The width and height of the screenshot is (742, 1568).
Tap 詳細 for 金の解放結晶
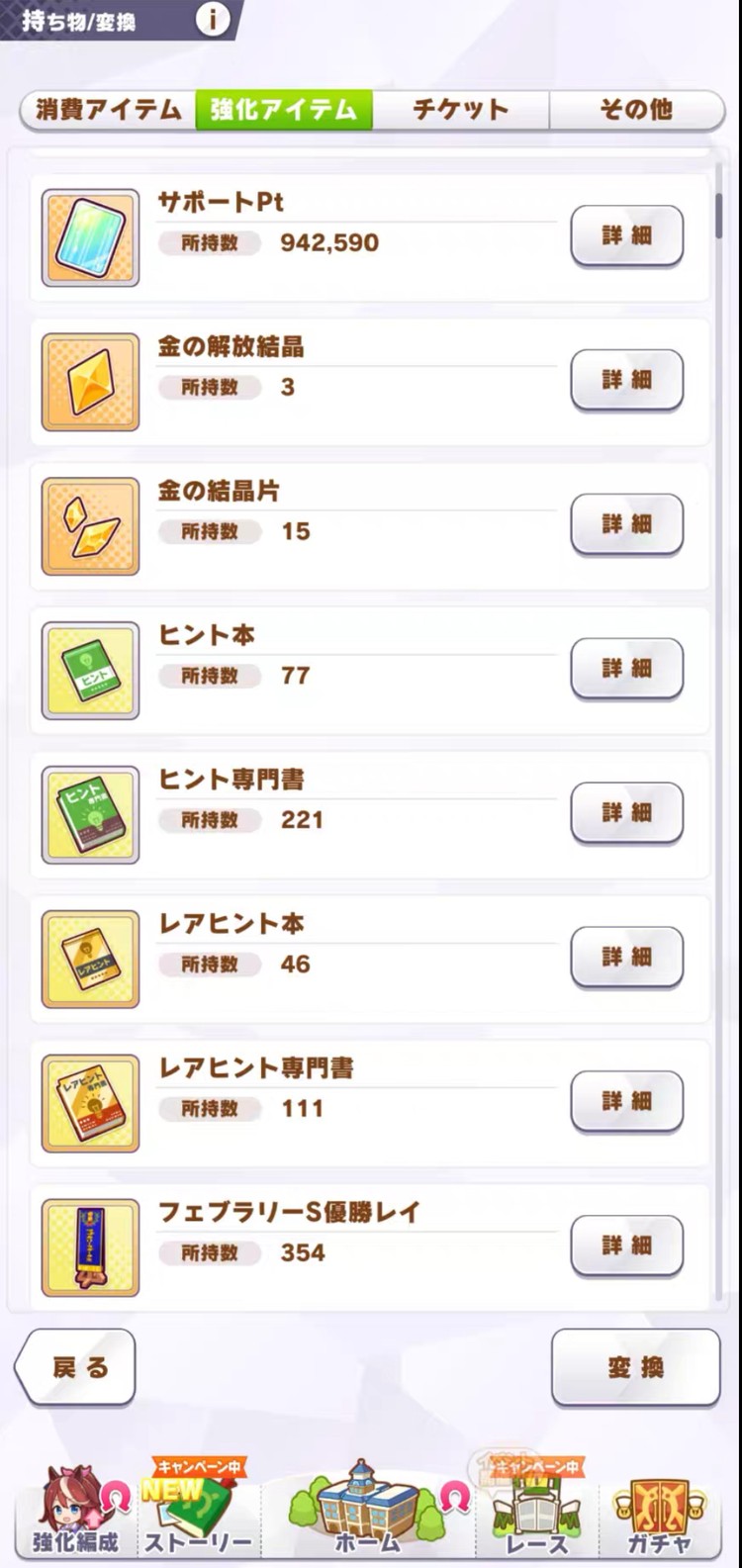[626, 380]
